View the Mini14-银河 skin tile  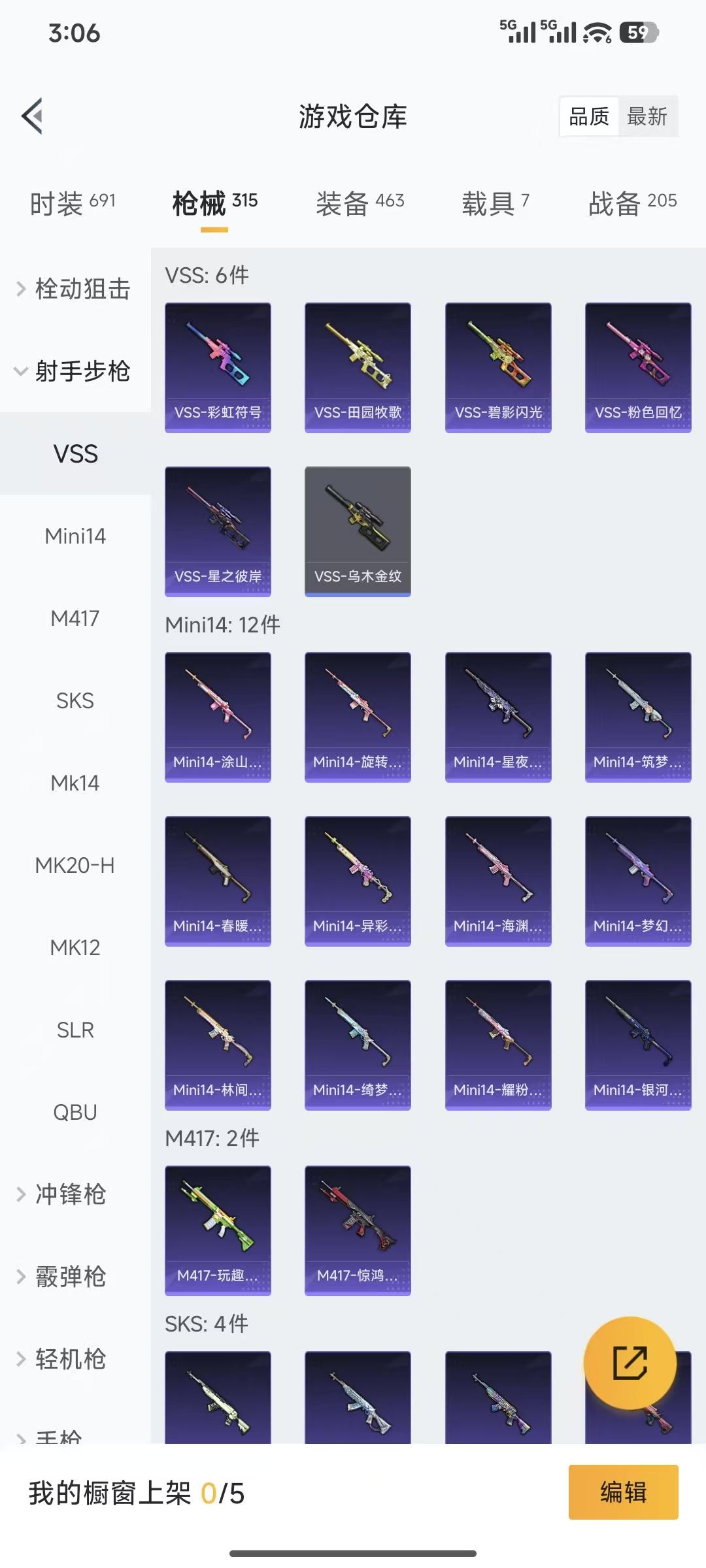(x=638, y=1045)
